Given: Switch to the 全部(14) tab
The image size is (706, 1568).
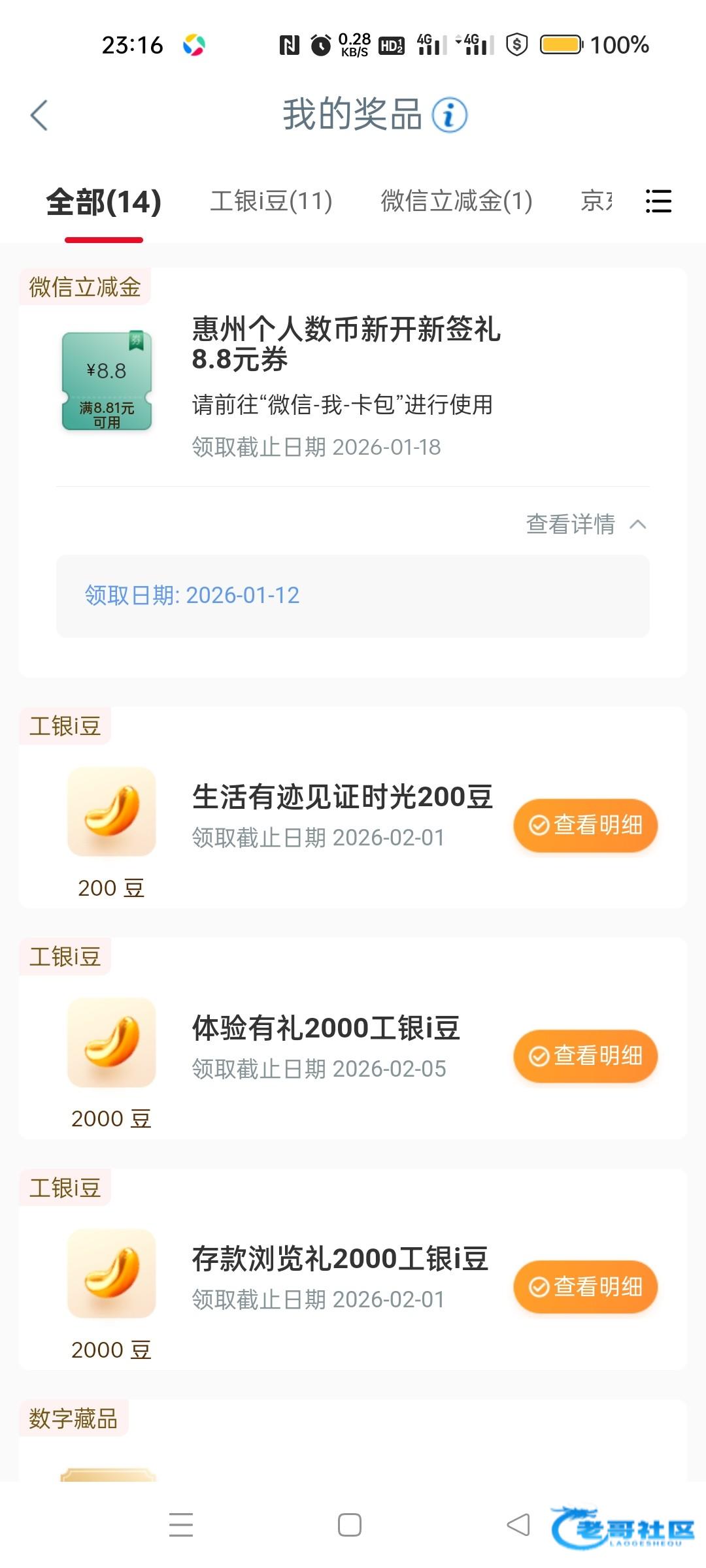Looking at the screenshot, I should pos(104,202).
